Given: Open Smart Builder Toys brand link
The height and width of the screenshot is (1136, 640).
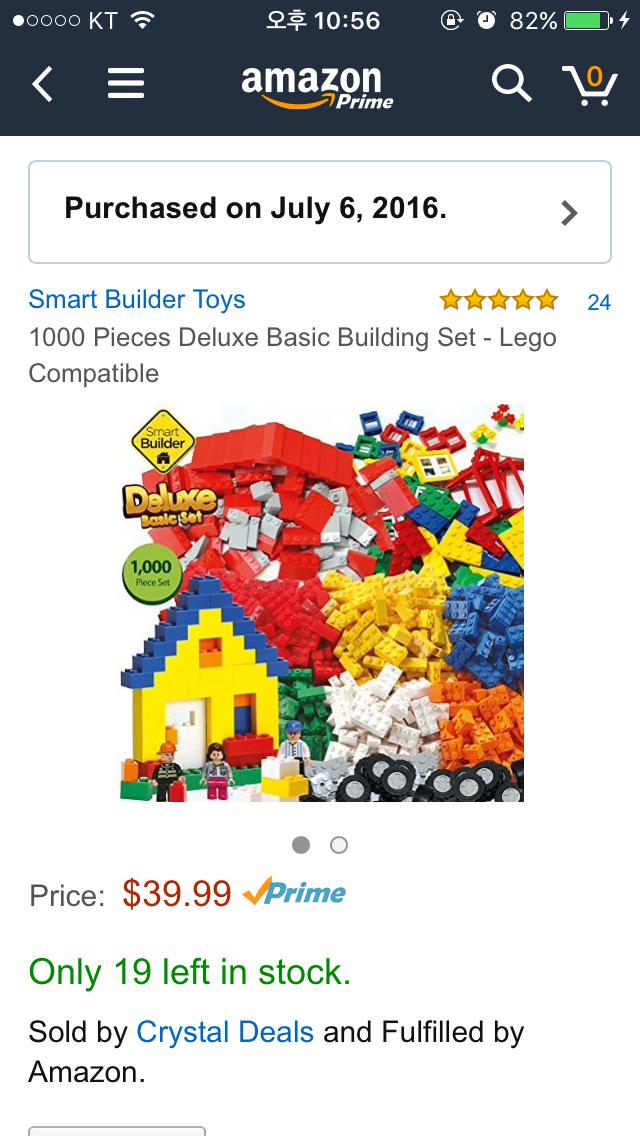Looking at the screenshot, I should (x=137, y=299).
